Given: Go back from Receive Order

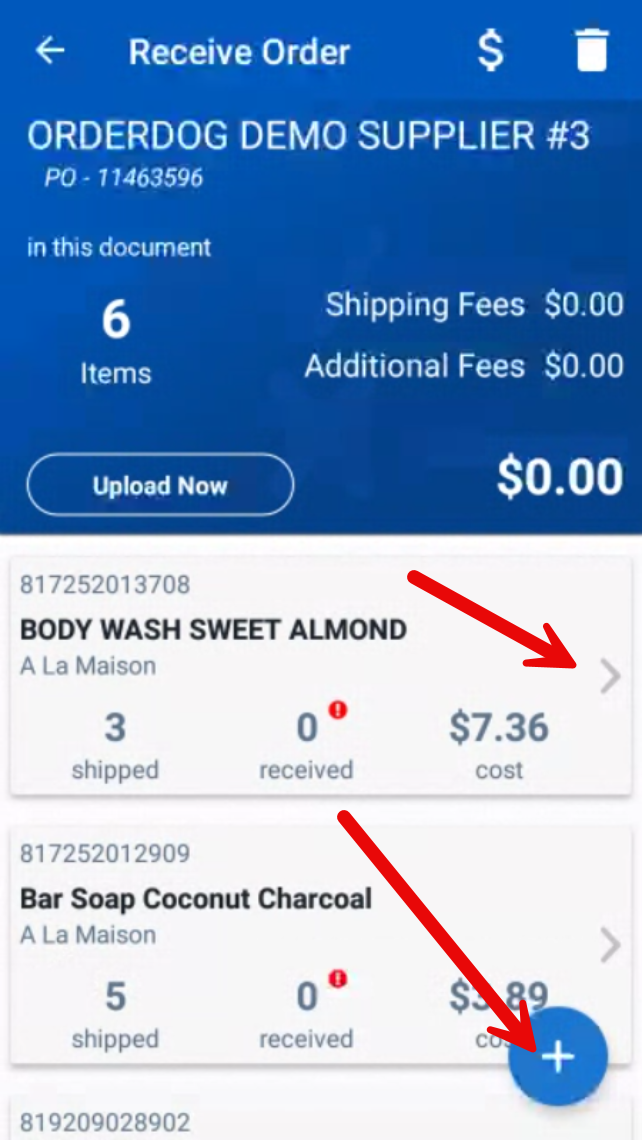Looking at the screenshot, I should [50, 52].
